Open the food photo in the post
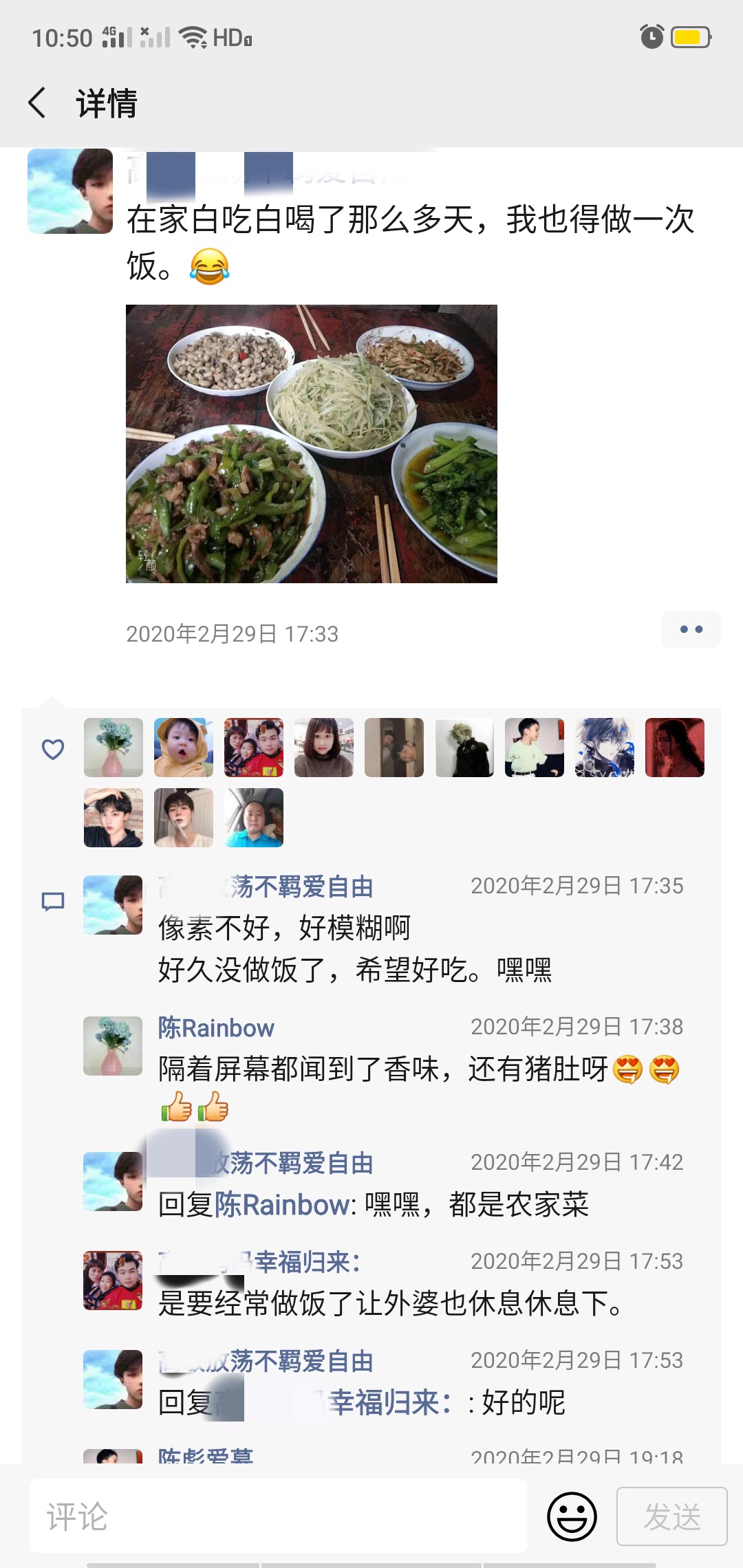 pos(312,444)
